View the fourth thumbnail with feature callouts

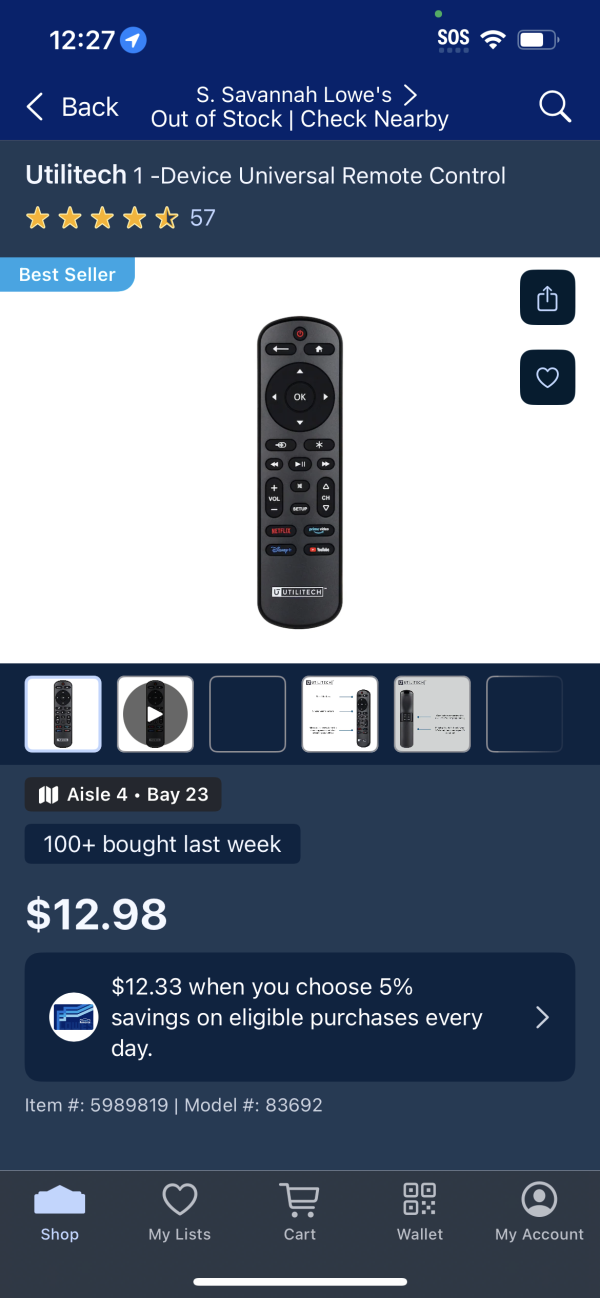(340, 714)
